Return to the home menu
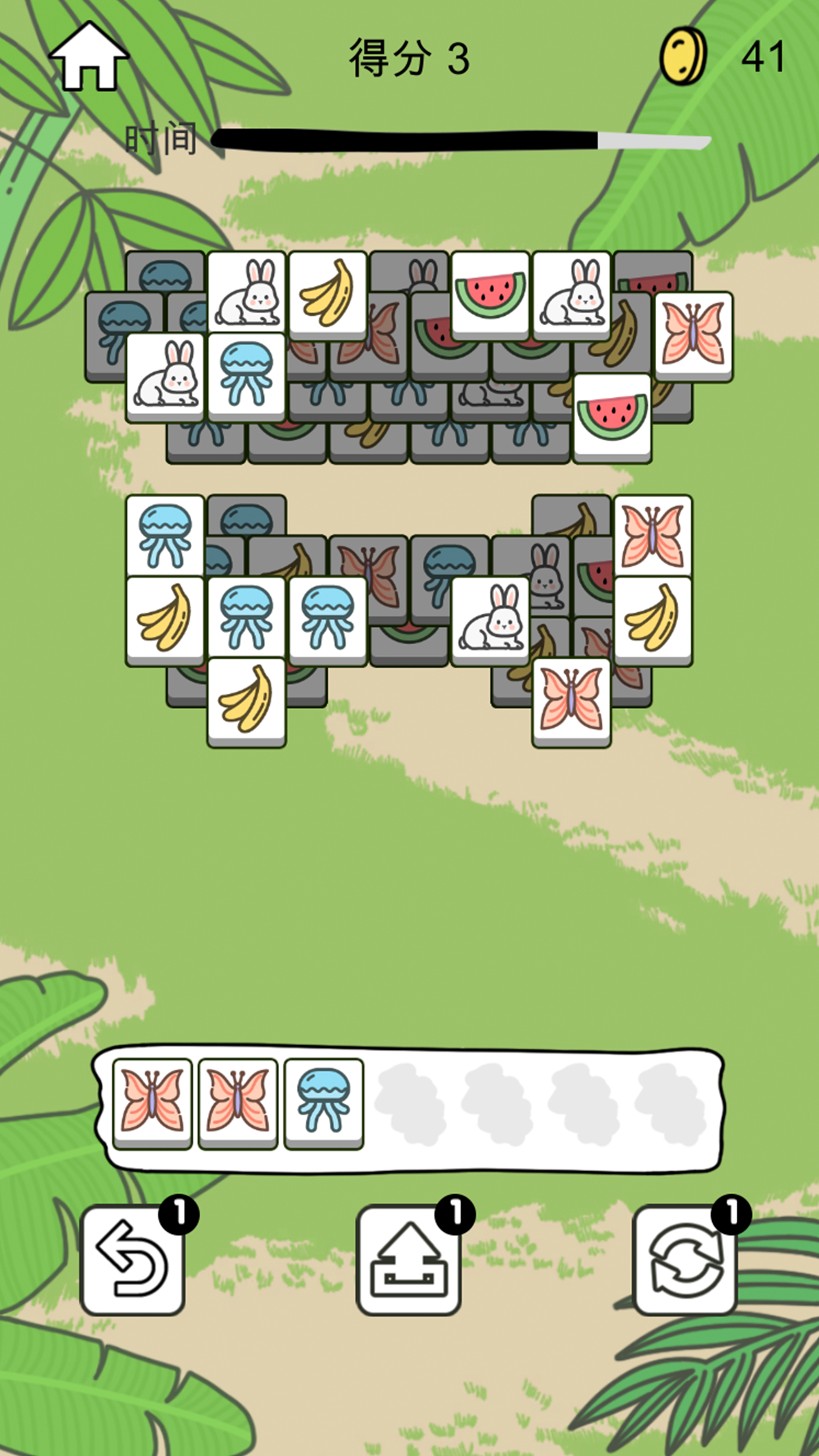Image resolution: width=819 pixels, height=1456 pixels. (89, 58)
